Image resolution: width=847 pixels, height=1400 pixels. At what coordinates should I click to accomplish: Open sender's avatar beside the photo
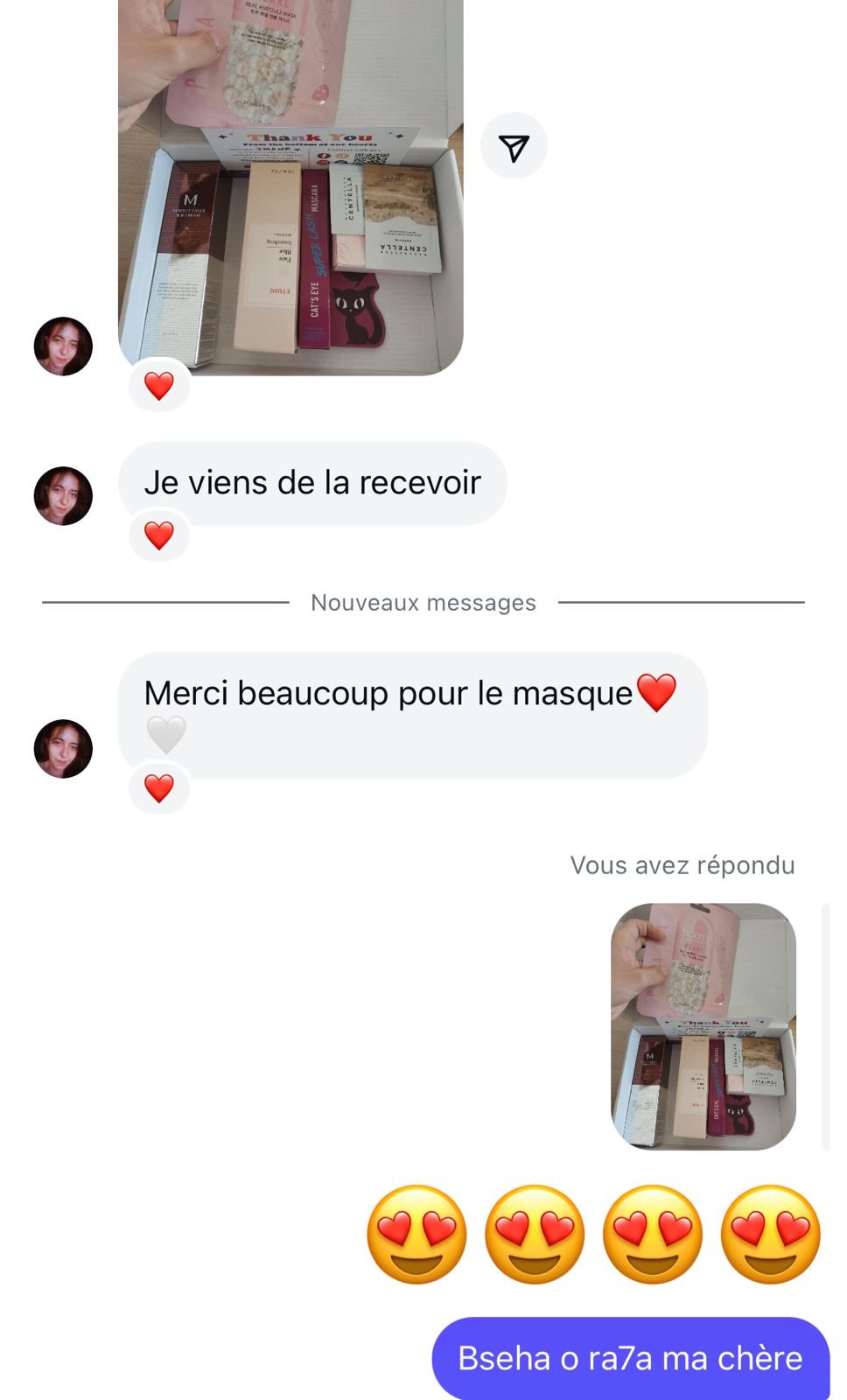63,346
